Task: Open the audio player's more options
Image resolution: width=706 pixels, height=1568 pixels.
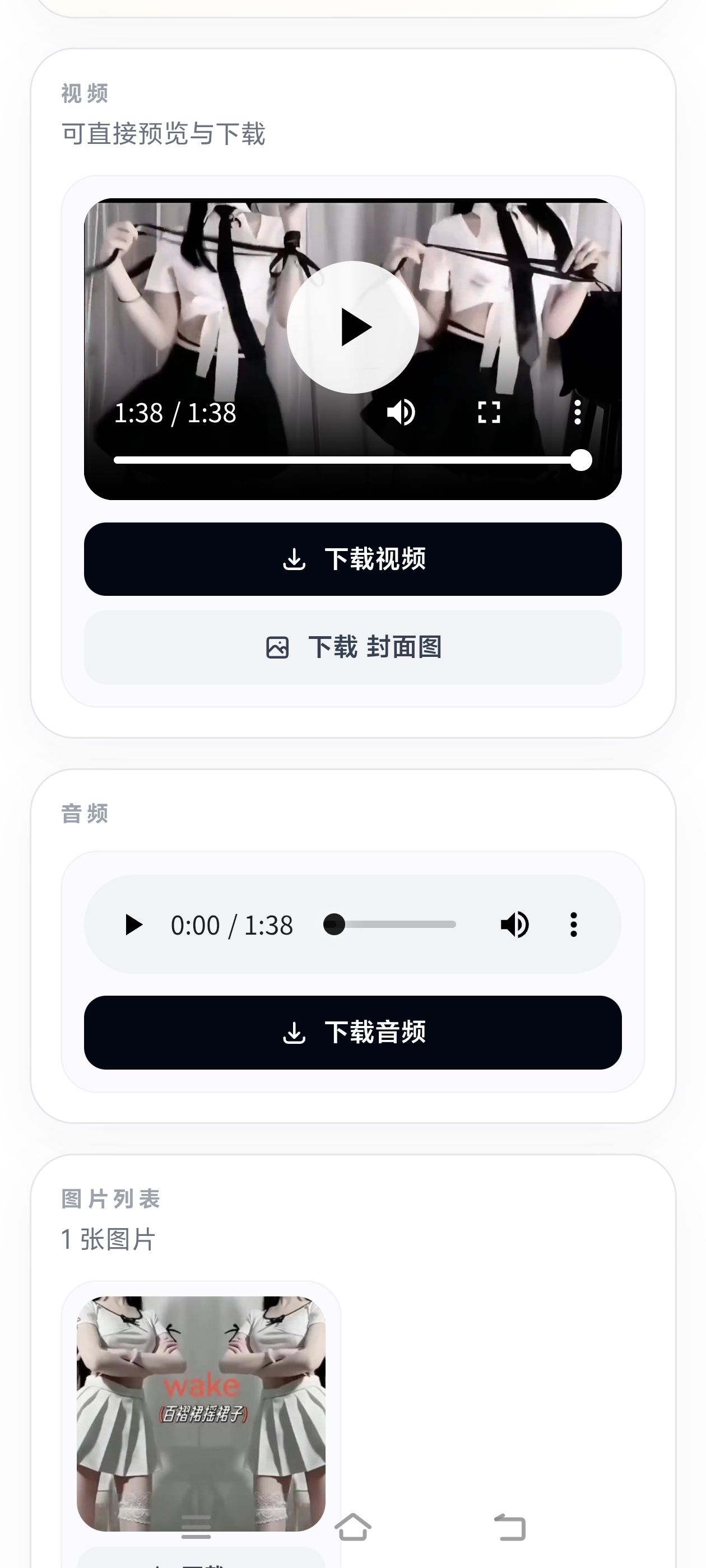Action: point(573,925)
